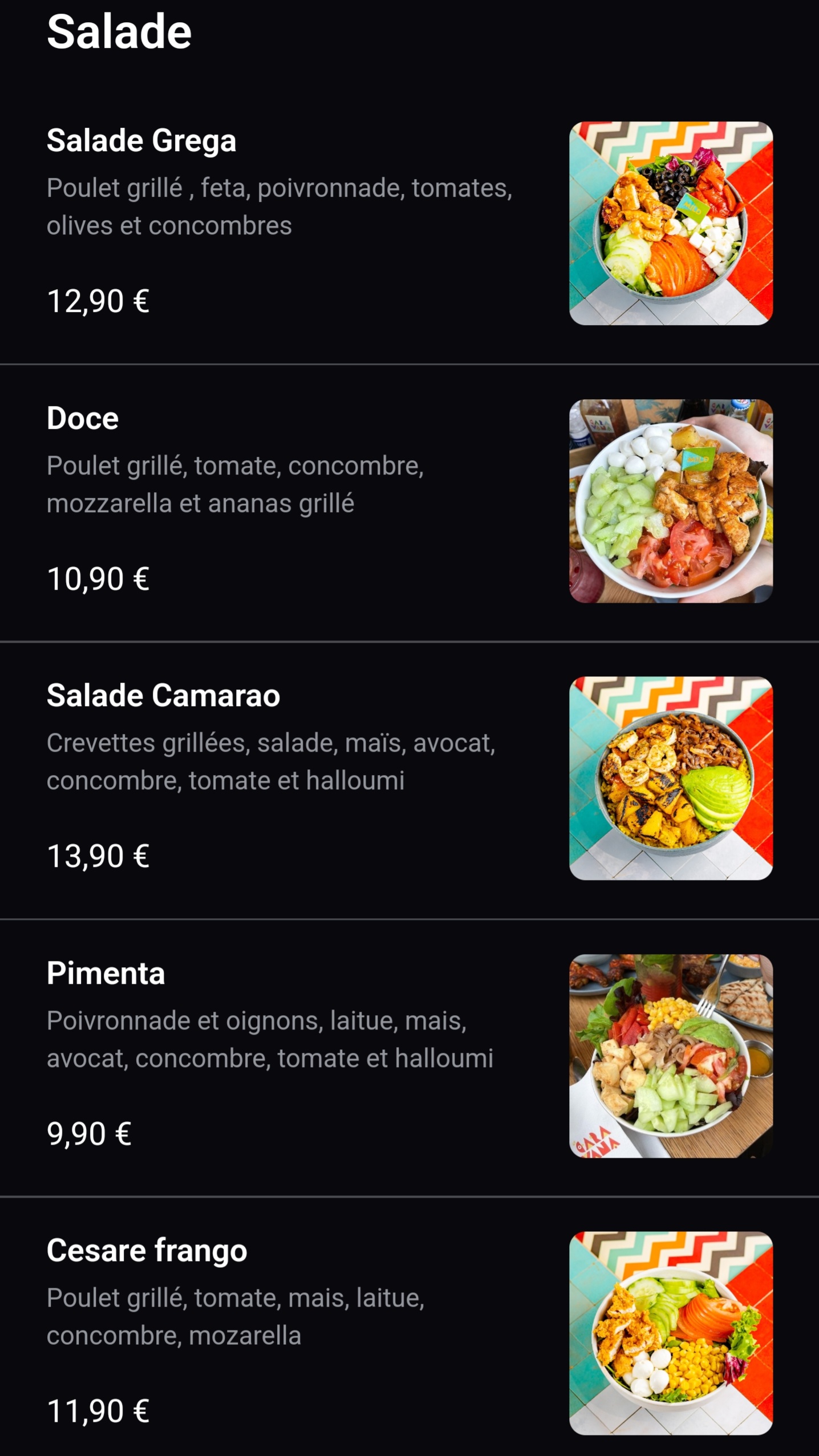Choose the Pimenta salad

[106, 973]
